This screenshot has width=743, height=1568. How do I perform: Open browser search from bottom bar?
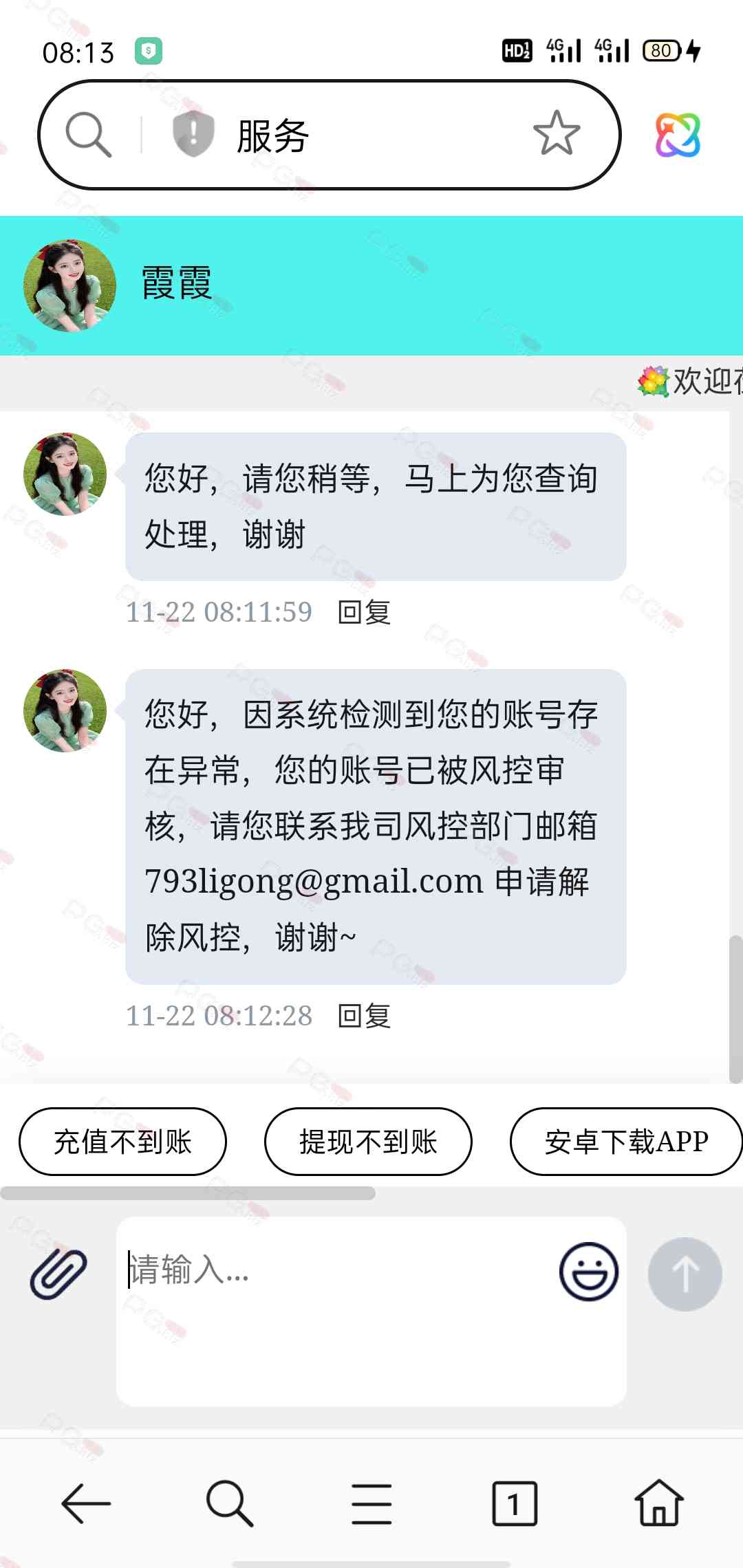[229, 1503]
